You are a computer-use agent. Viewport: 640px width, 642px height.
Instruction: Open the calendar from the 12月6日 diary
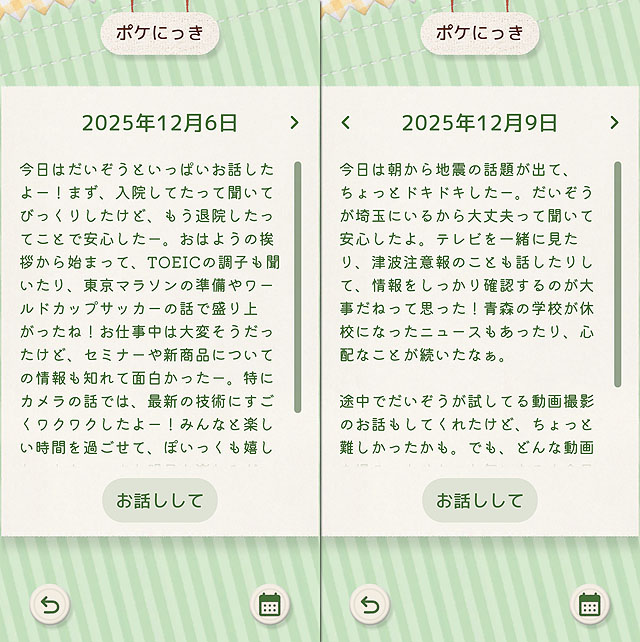269,604
